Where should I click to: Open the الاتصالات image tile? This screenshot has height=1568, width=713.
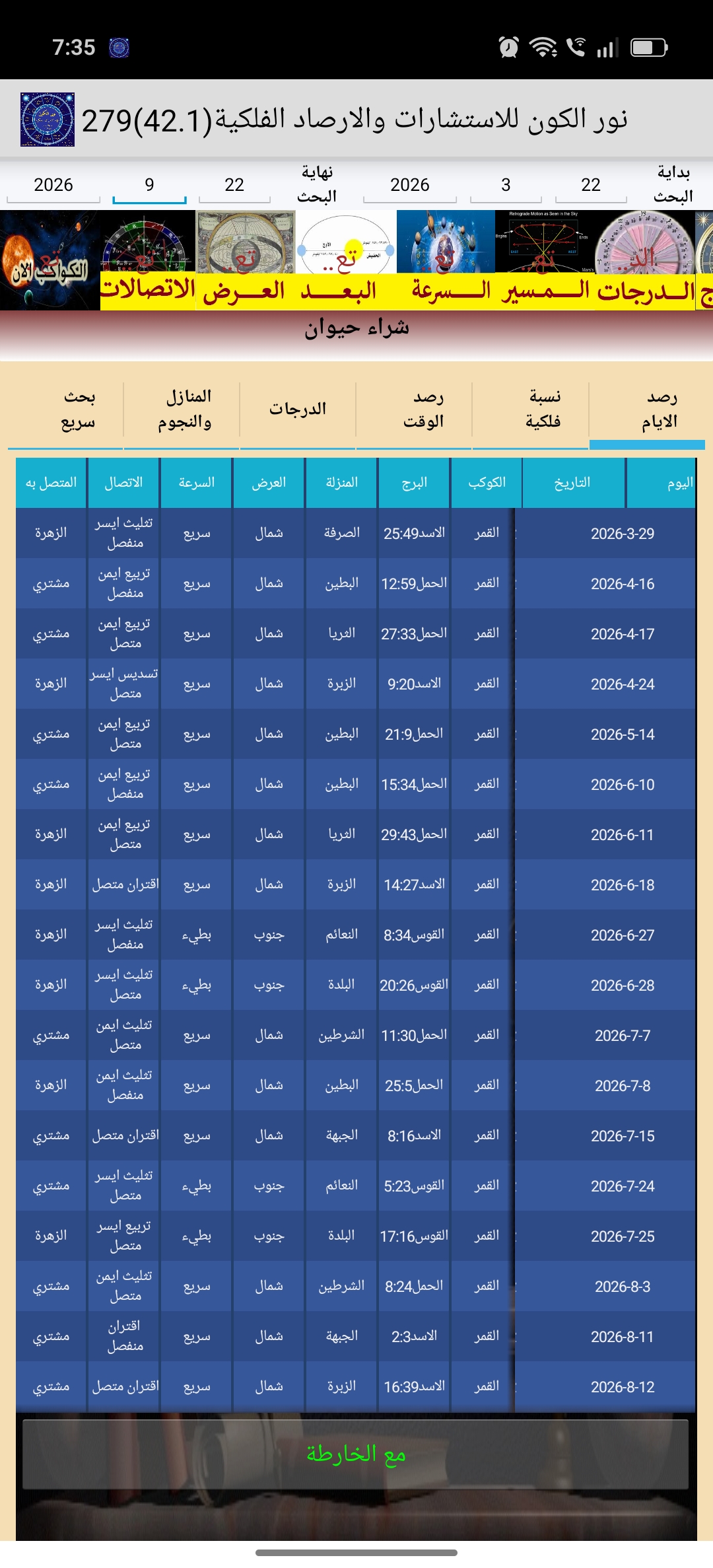click(148, 260)
